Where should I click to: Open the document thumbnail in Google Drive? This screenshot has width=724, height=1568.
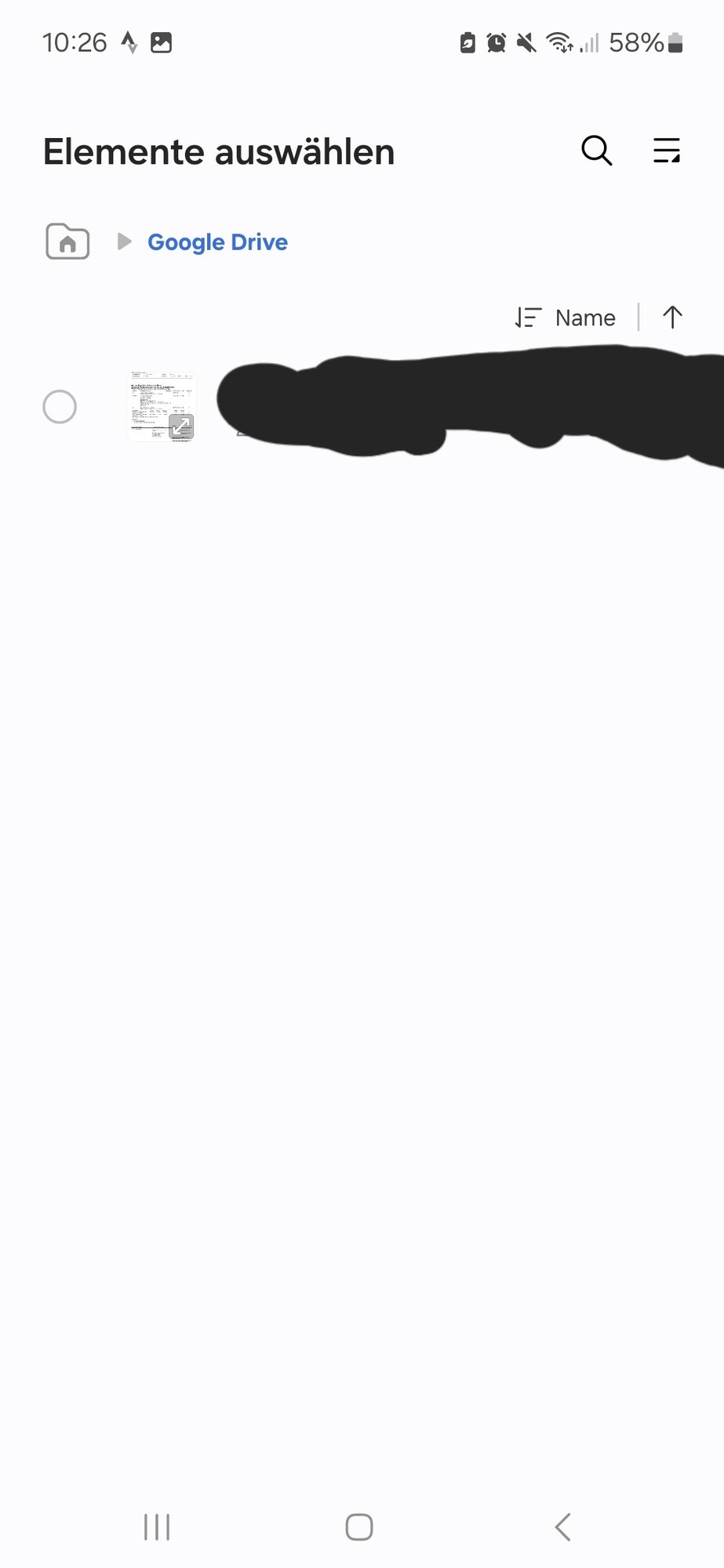[x=162, y=407]
